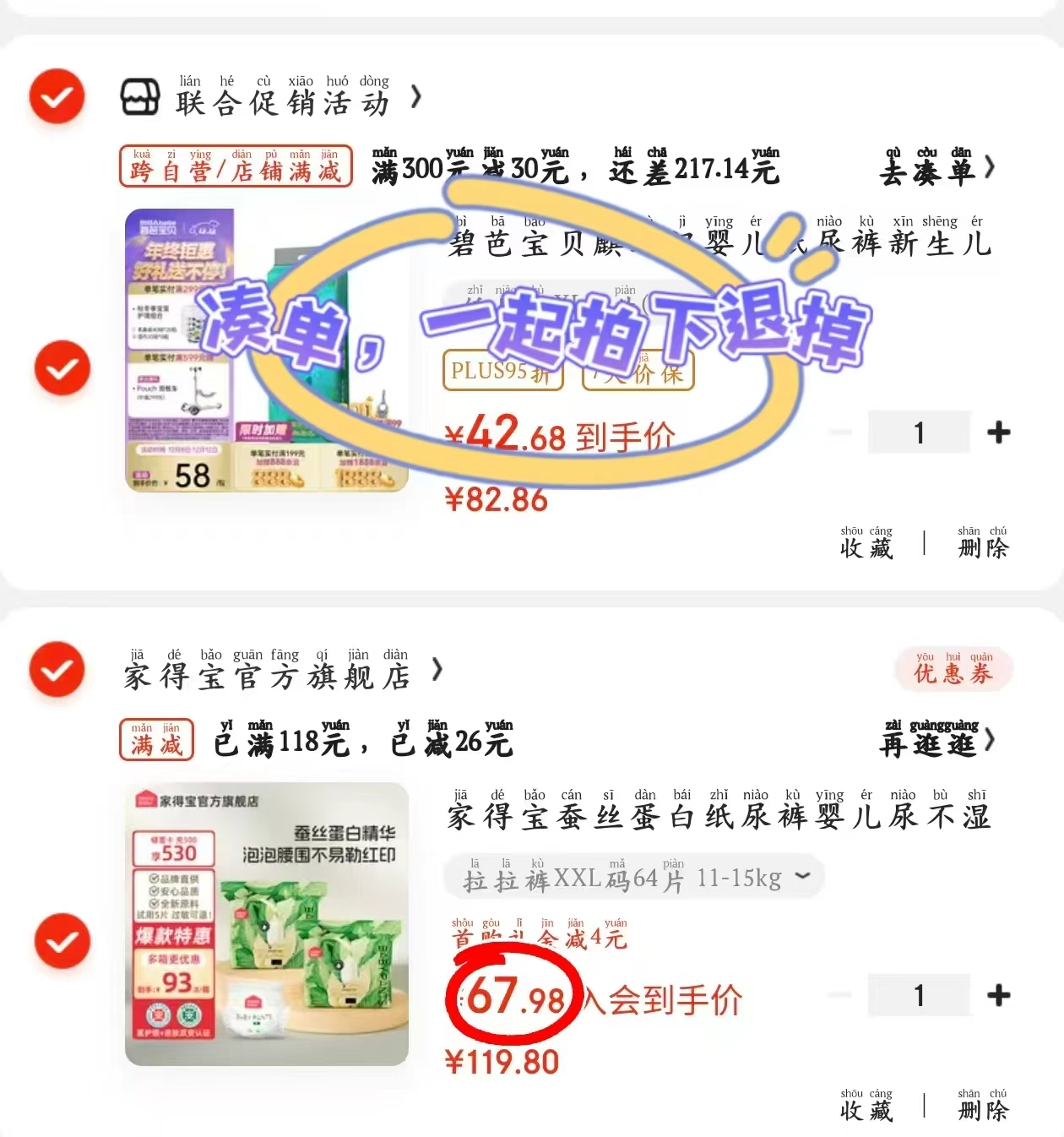The width and height of the screenshot is (1064, 1137).
Task: Increase quantity of the Jiadebao pull-up pants
Action: [x=1000, y=996]
